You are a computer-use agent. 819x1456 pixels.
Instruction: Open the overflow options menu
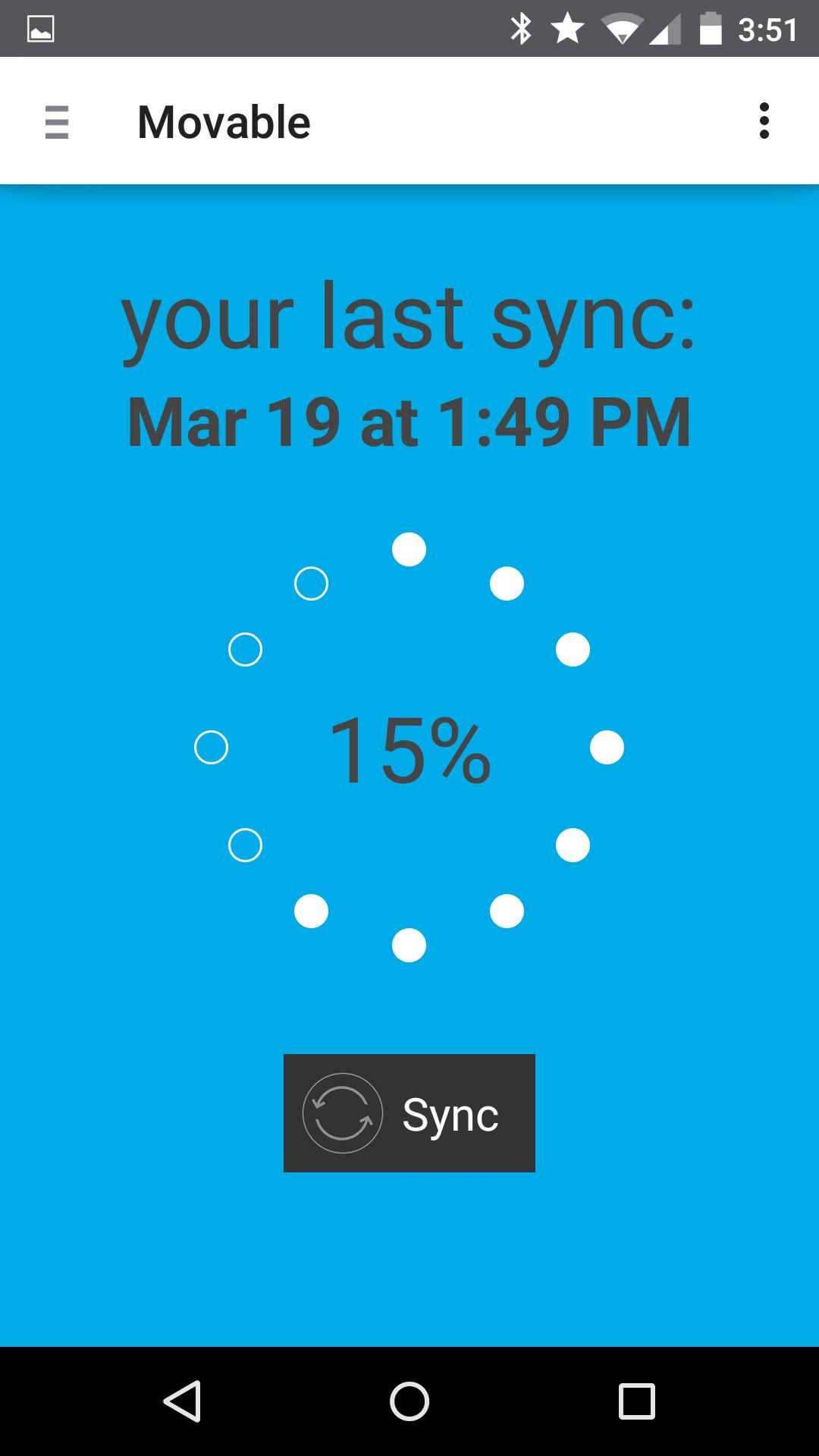[764, 121]
